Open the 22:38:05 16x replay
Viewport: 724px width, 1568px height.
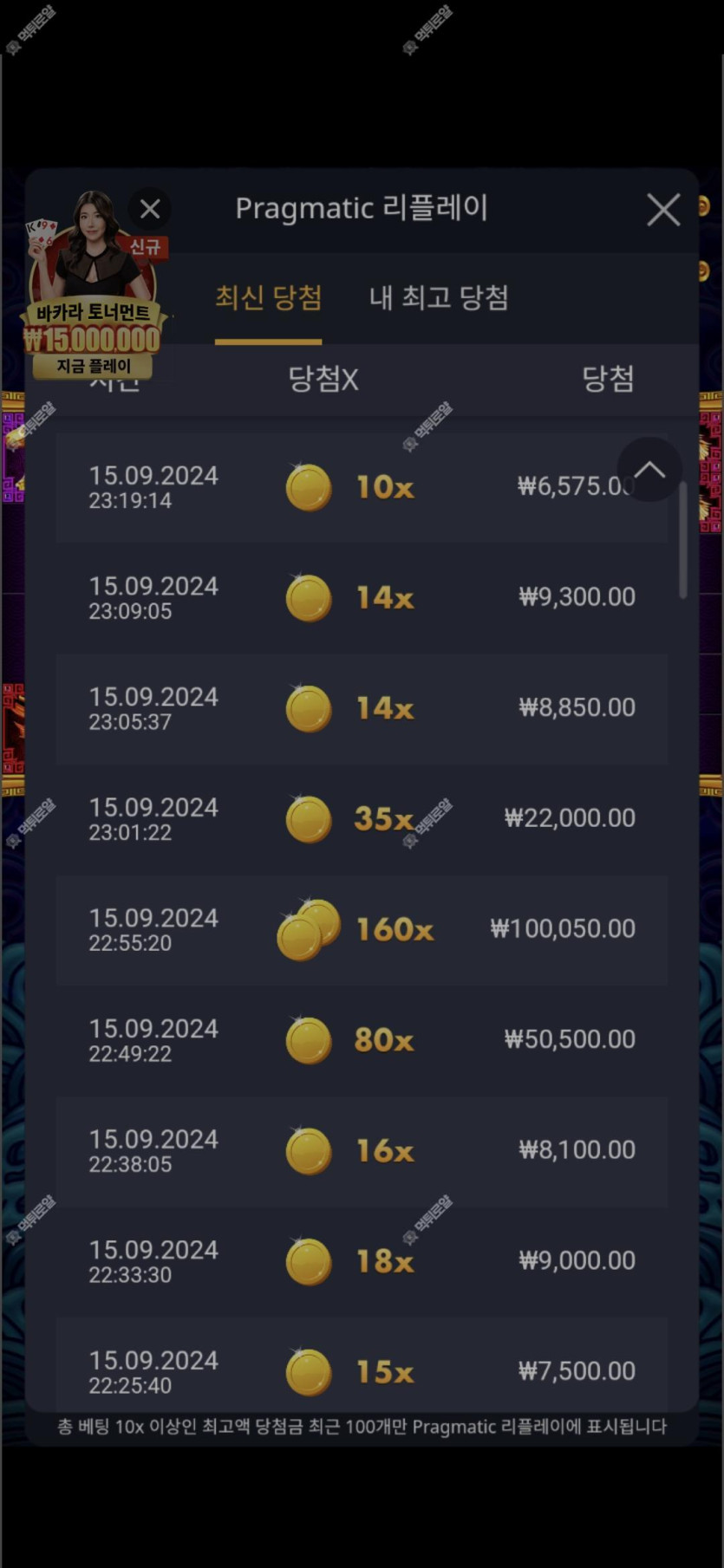point(361,1151)
